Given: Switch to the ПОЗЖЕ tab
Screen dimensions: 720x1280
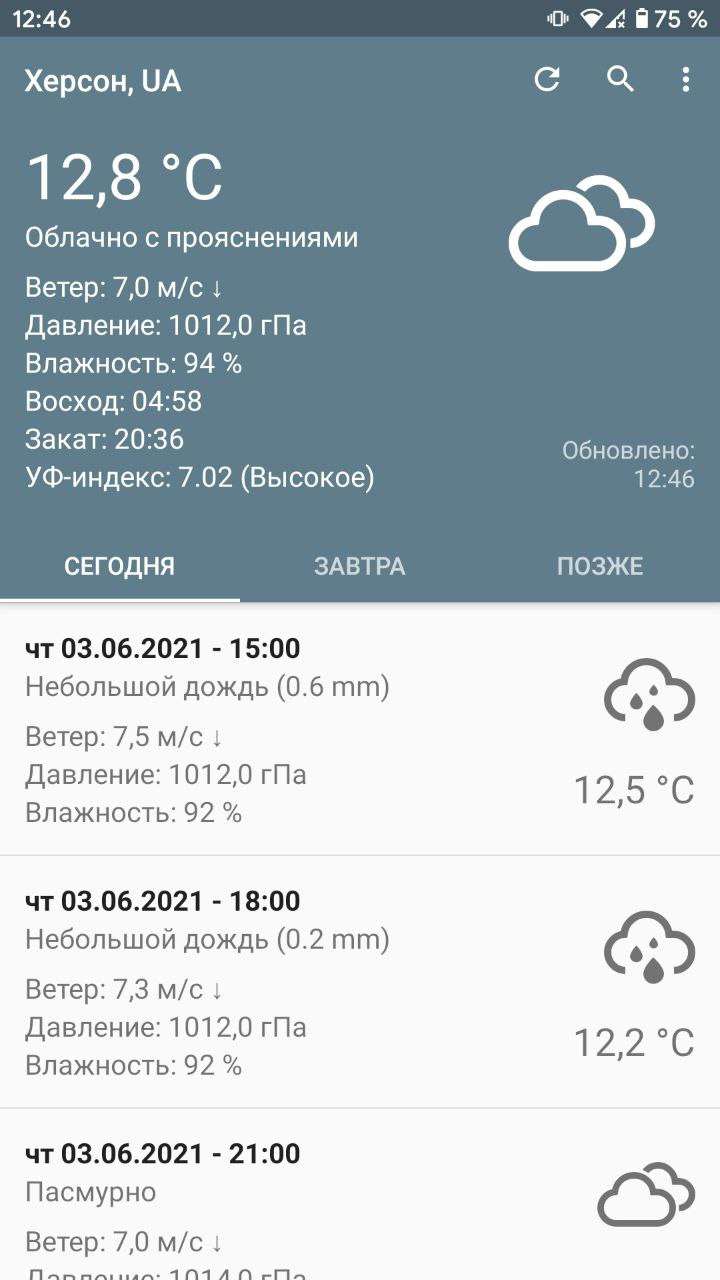Looking at the screenshot, I should [600, 566].
